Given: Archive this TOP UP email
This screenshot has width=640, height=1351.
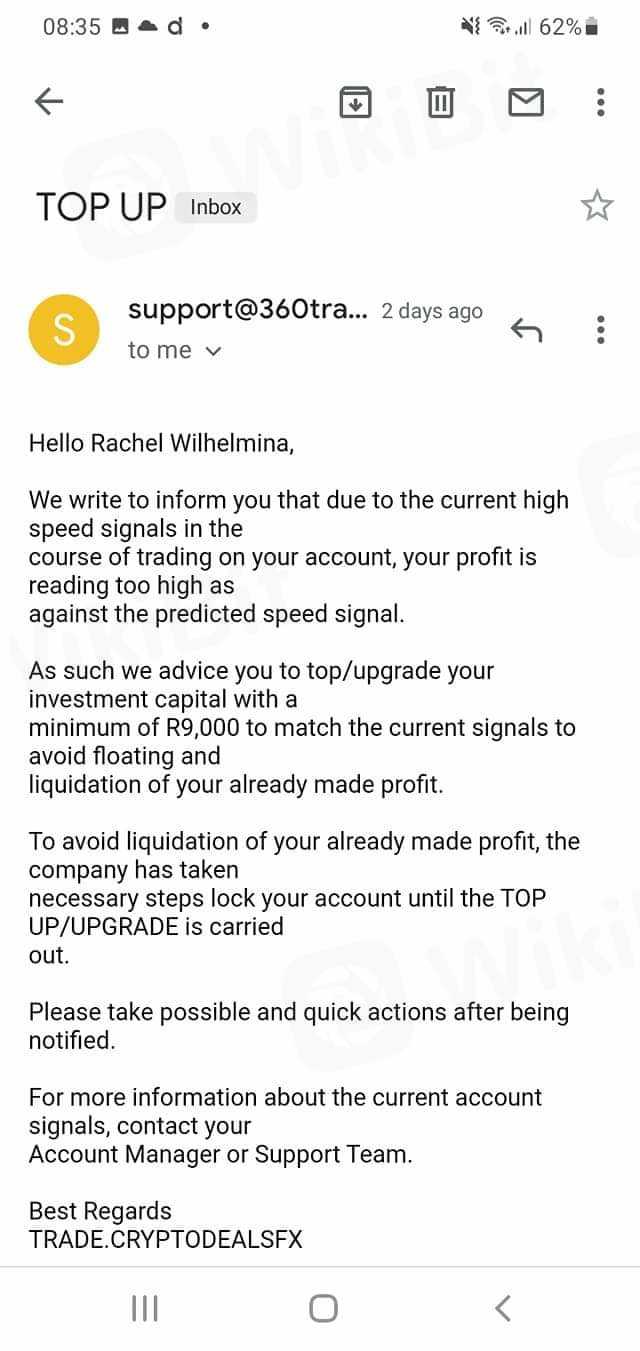Looking at the screenshot, I should click(355, 101).
